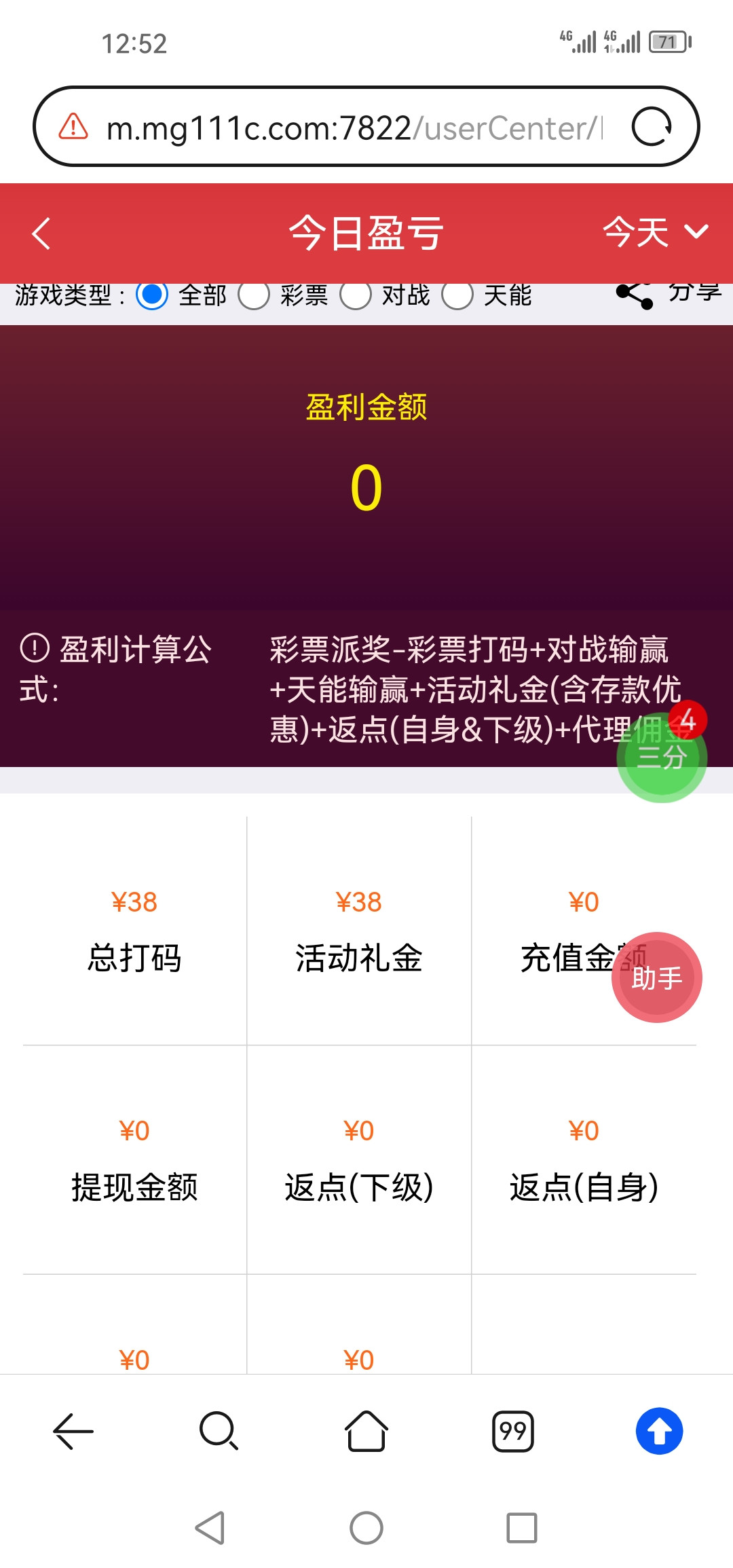
Task: Select the 天能 game type
Action: pos(457,295)
